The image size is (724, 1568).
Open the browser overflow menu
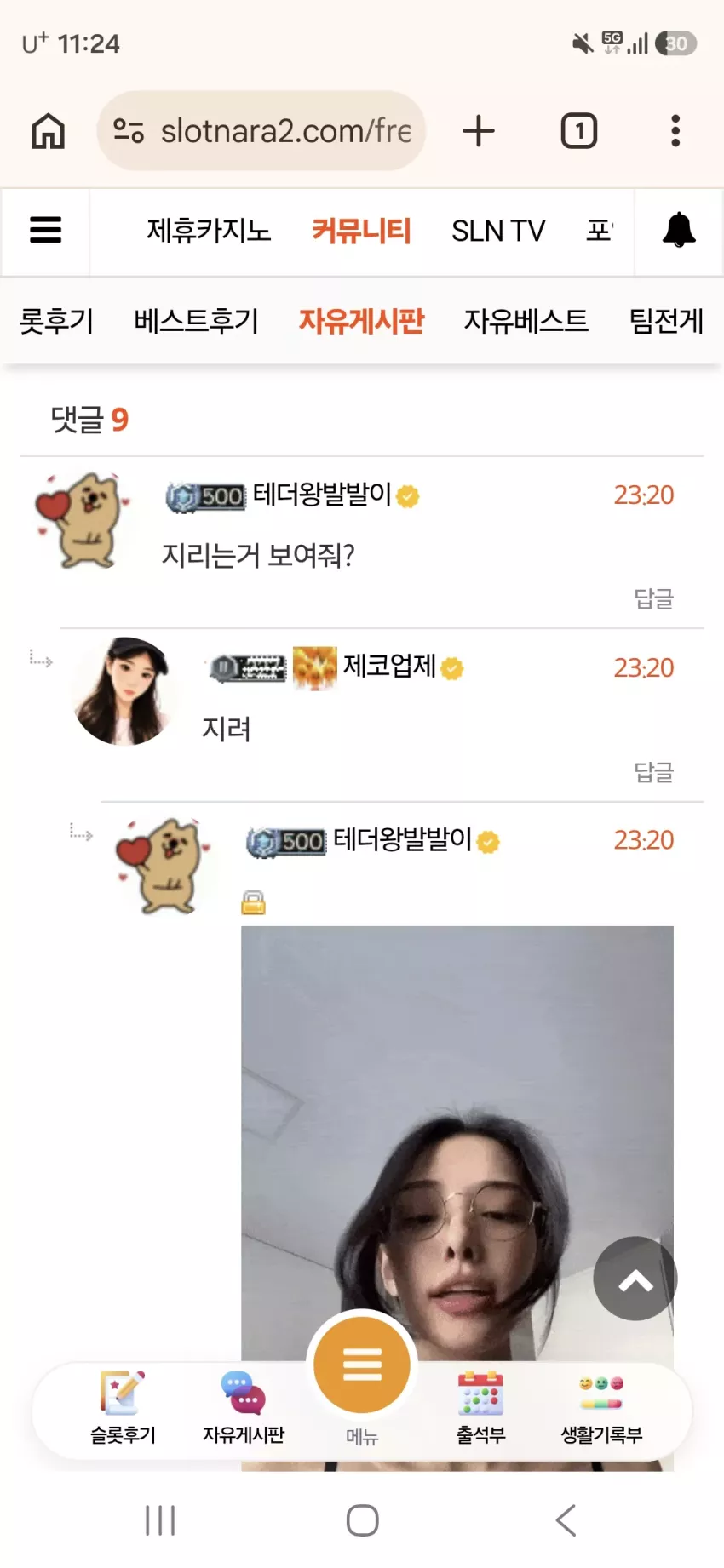click(x=675, y=131)
